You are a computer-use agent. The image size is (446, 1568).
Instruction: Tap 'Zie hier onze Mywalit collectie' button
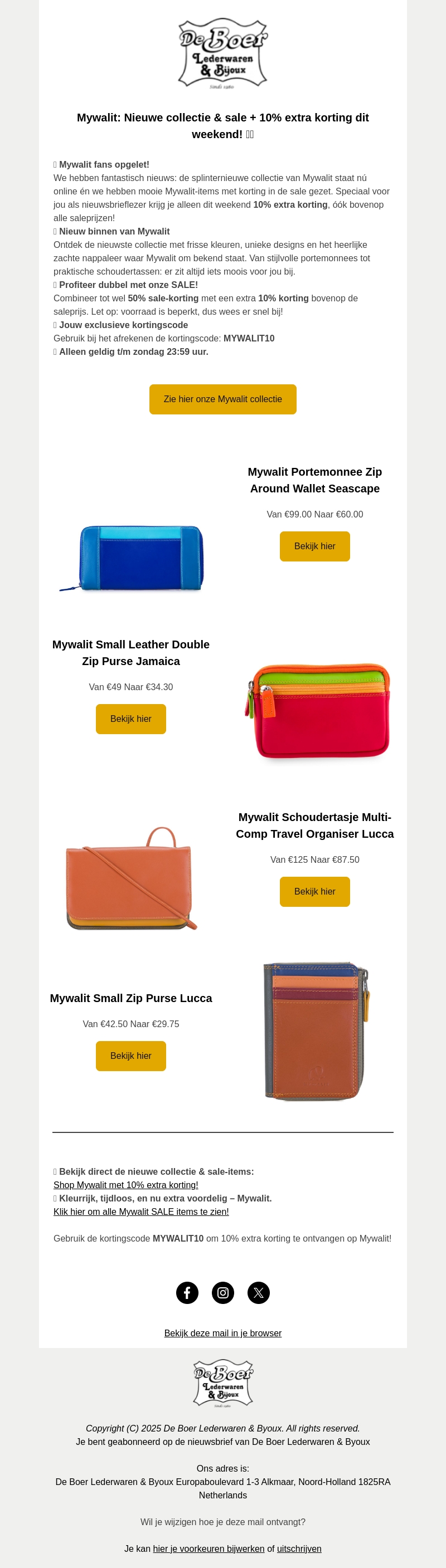(222, 399)
